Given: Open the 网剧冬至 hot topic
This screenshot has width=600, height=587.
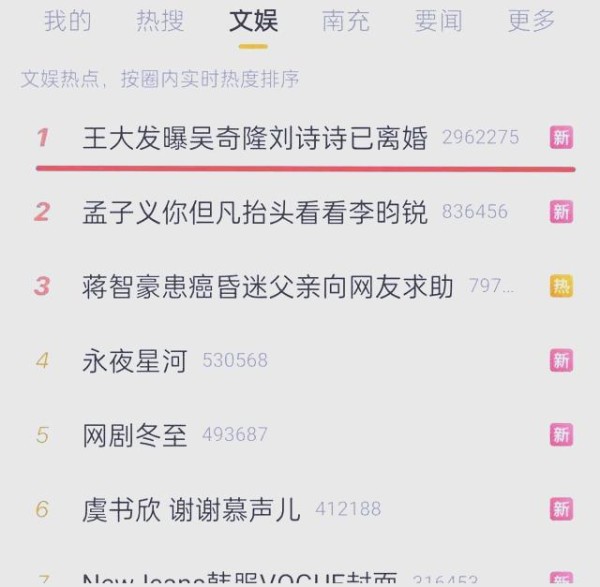Looking at the screenshot, I should 135,435.
